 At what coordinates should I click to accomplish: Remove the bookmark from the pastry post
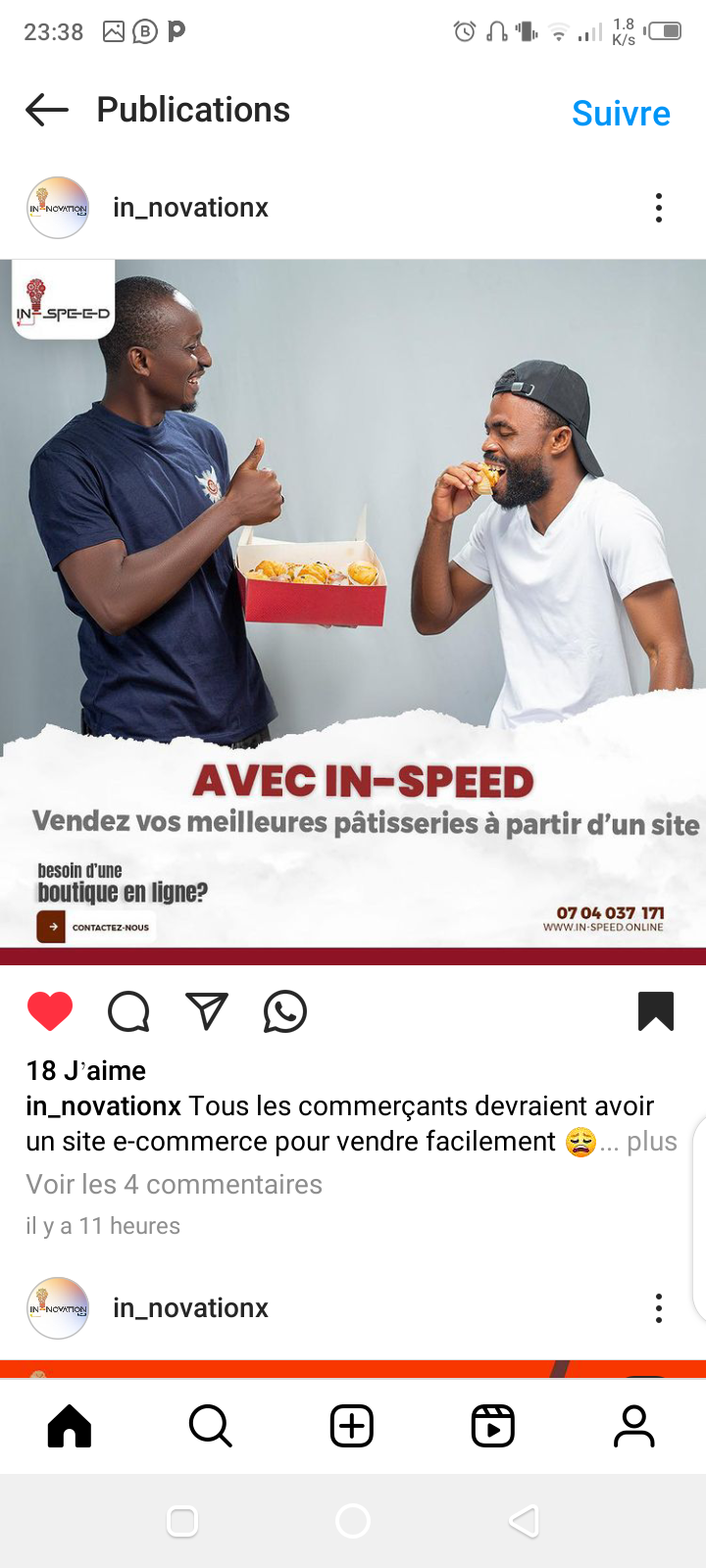pyautogui.click(x=656, y=1011)
